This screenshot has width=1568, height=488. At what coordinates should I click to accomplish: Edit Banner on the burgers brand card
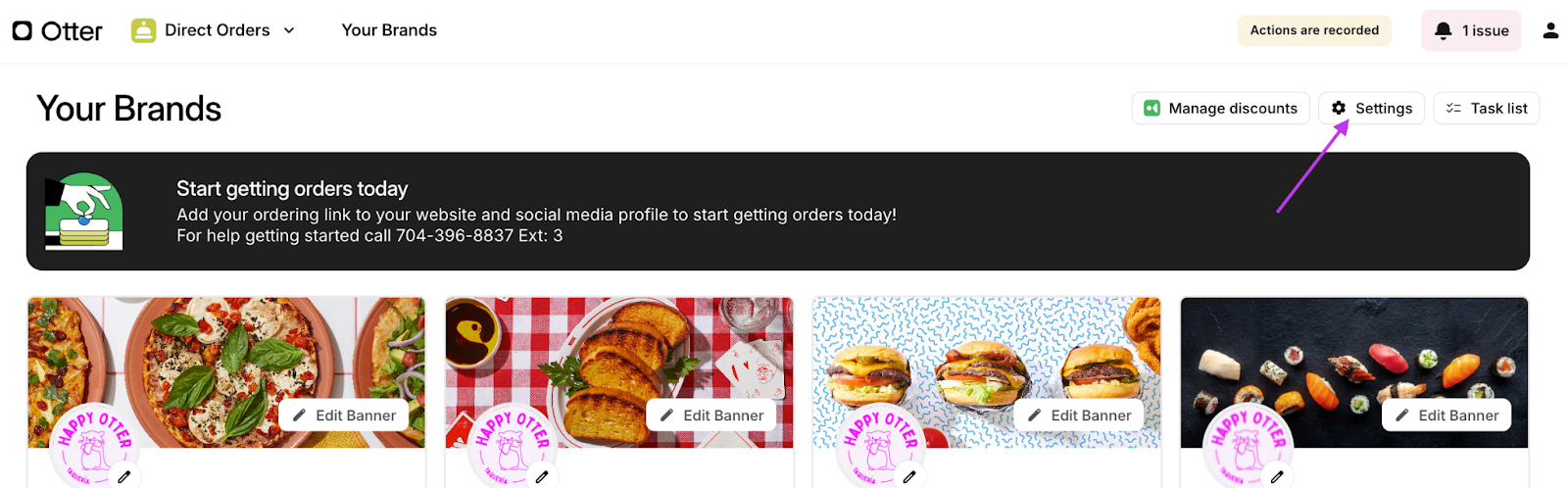tap(1079, 415)
